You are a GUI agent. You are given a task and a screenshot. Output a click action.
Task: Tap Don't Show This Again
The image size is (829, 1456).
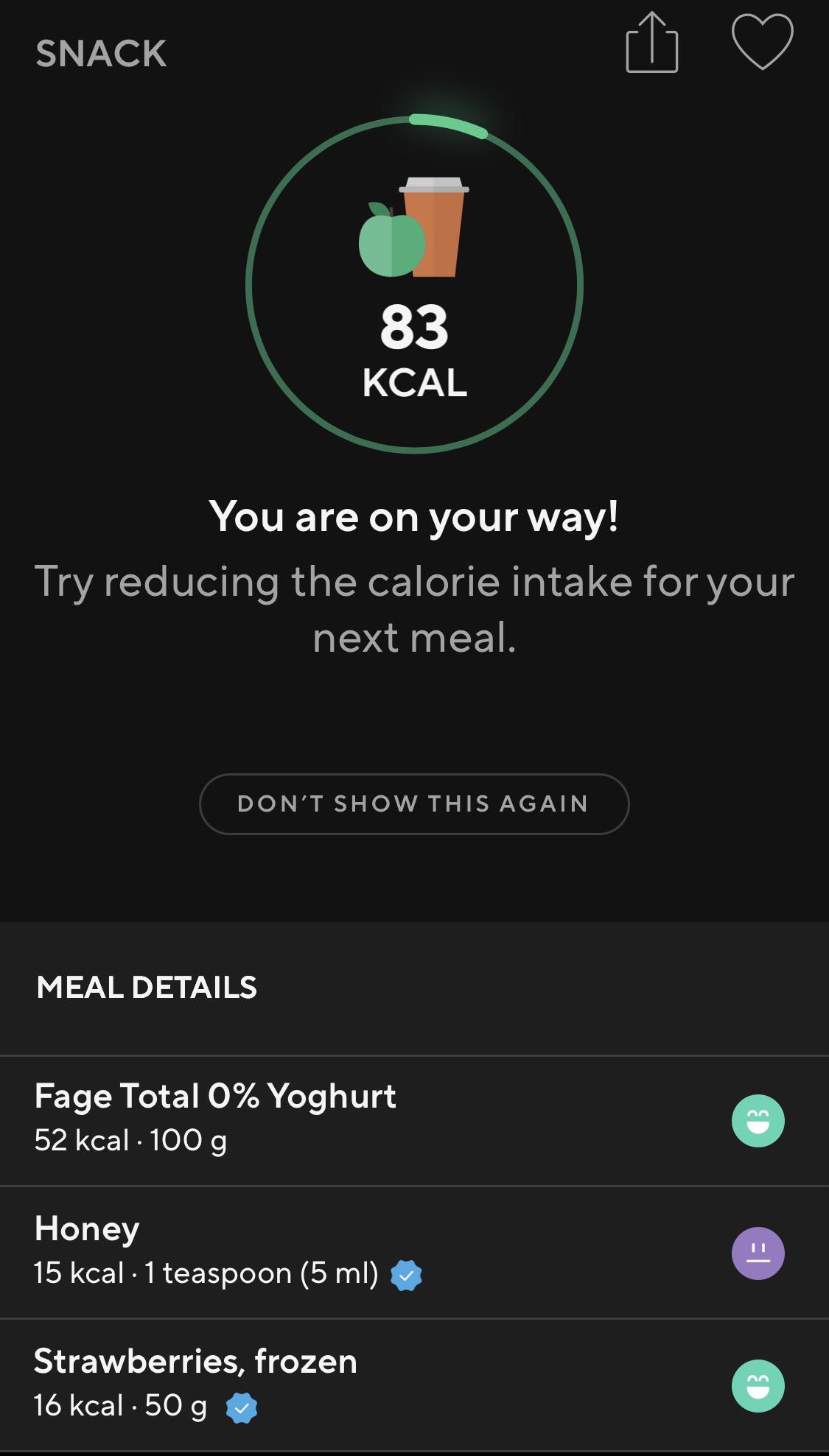(414, 803)
